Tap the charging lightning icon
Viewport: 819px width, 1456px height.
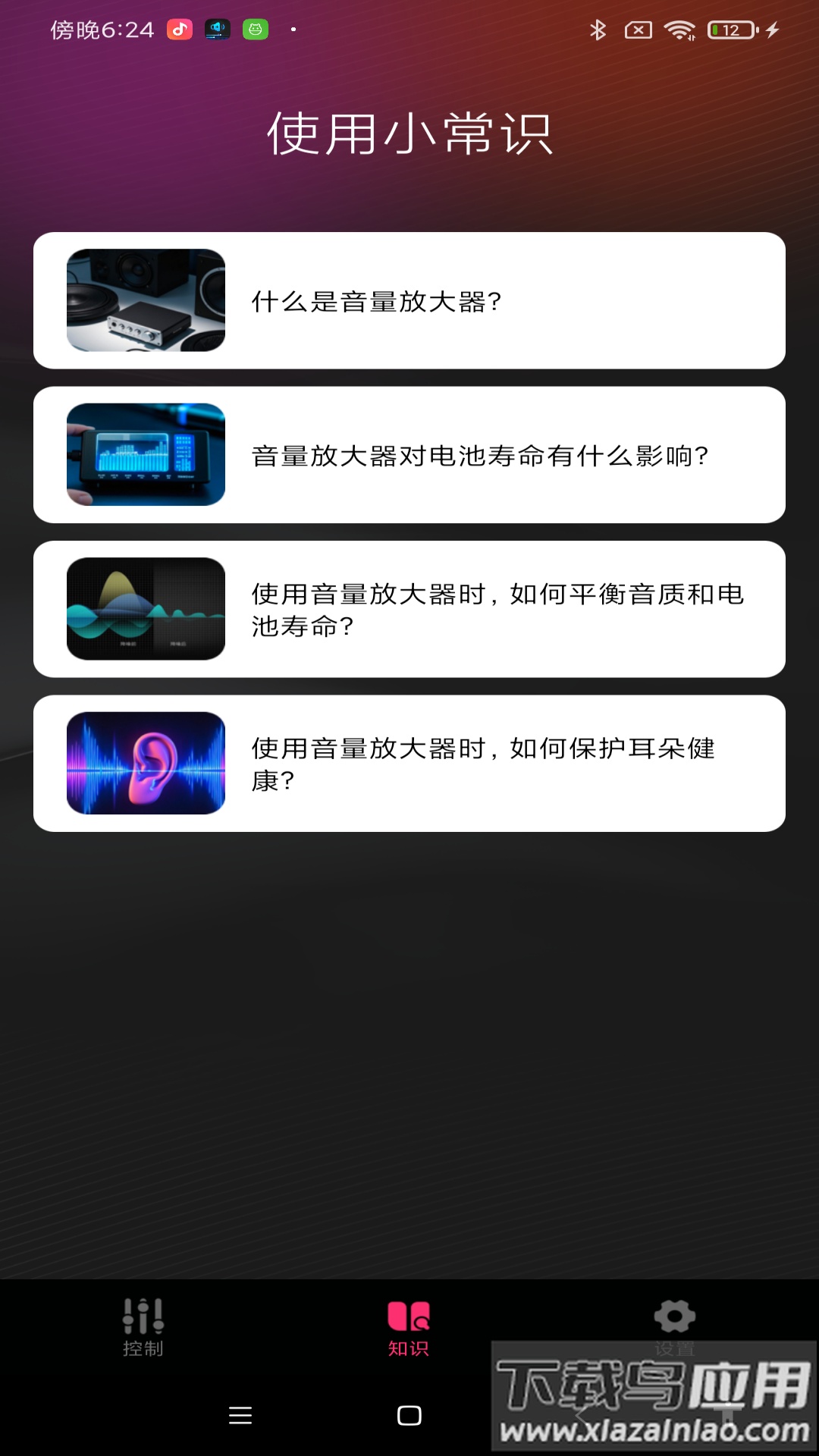click(772, 30)
